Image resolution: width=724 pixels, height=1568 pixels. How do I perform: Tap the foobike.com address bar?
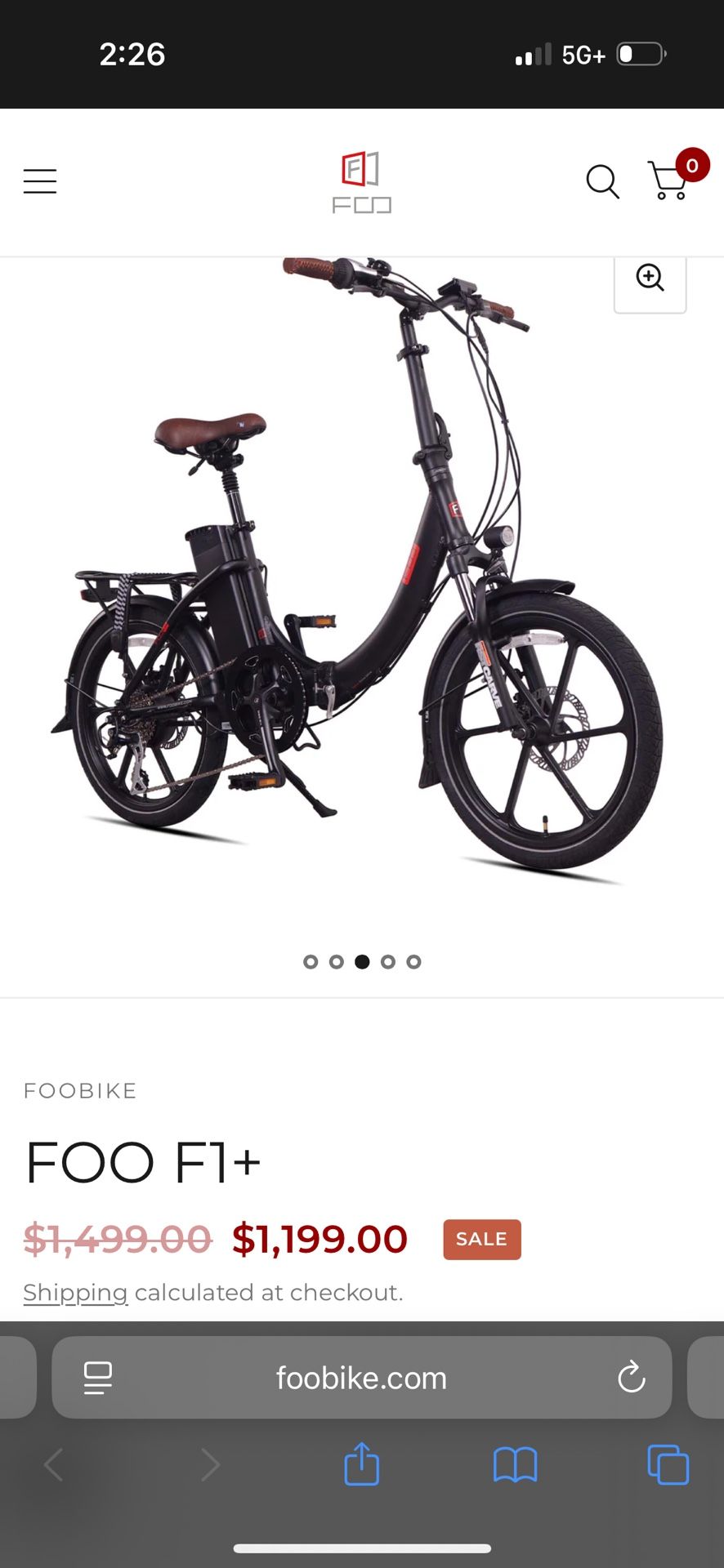click(x=362, y=1378)
